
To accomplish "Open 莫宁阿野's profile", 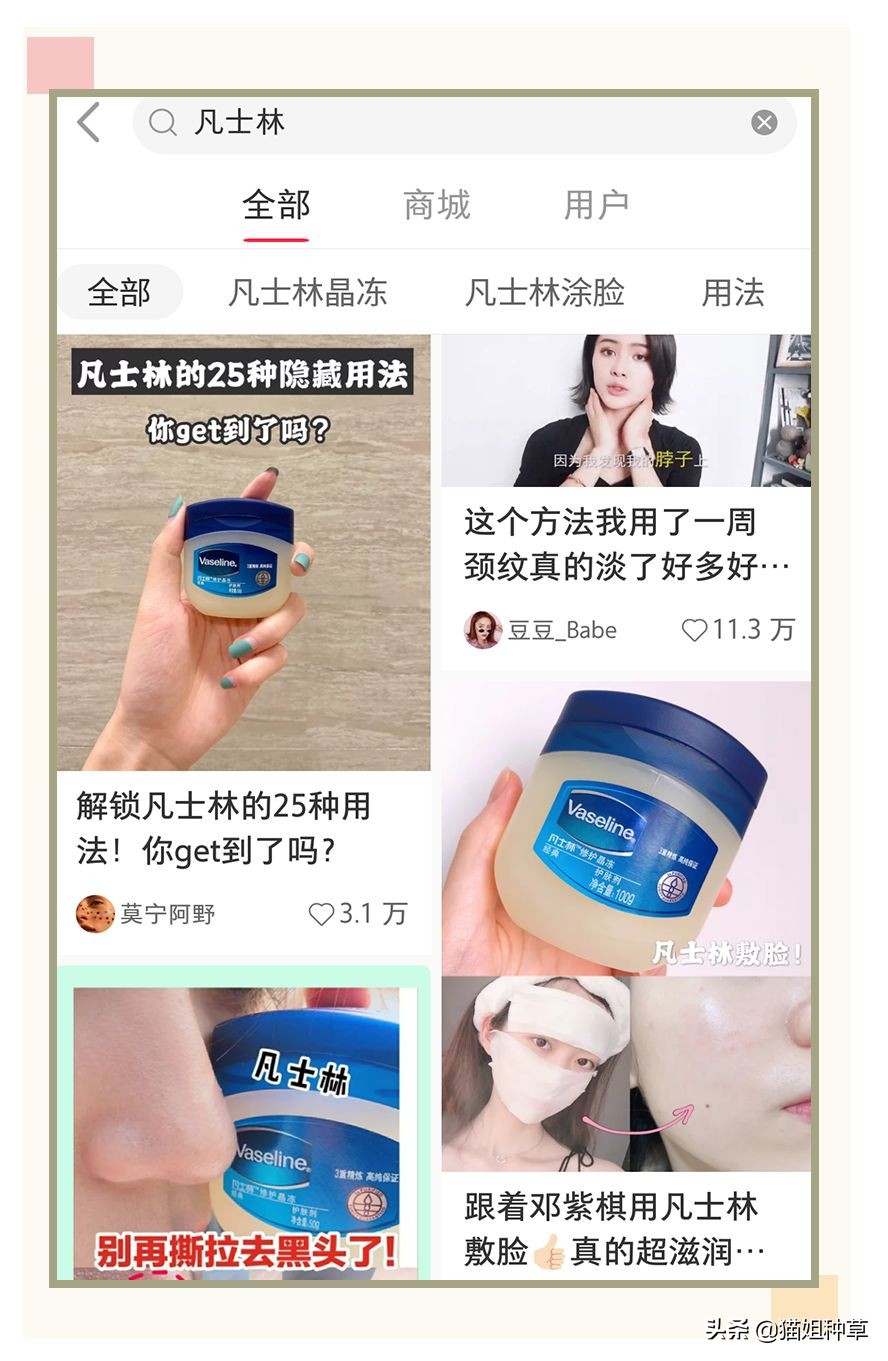I will click(x=145, y=914).
